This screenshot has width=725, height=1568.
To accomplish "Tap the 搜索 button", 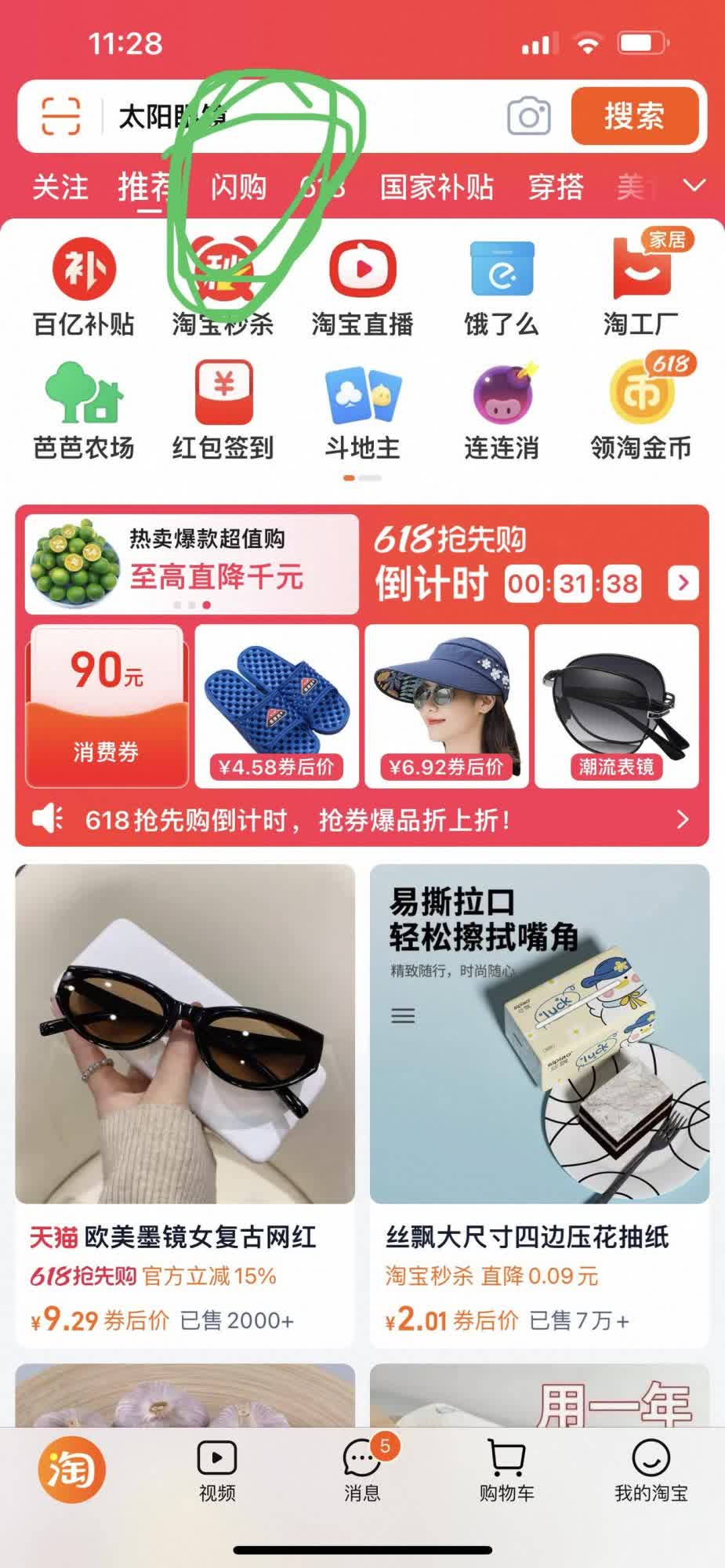I will click(634, 117).
